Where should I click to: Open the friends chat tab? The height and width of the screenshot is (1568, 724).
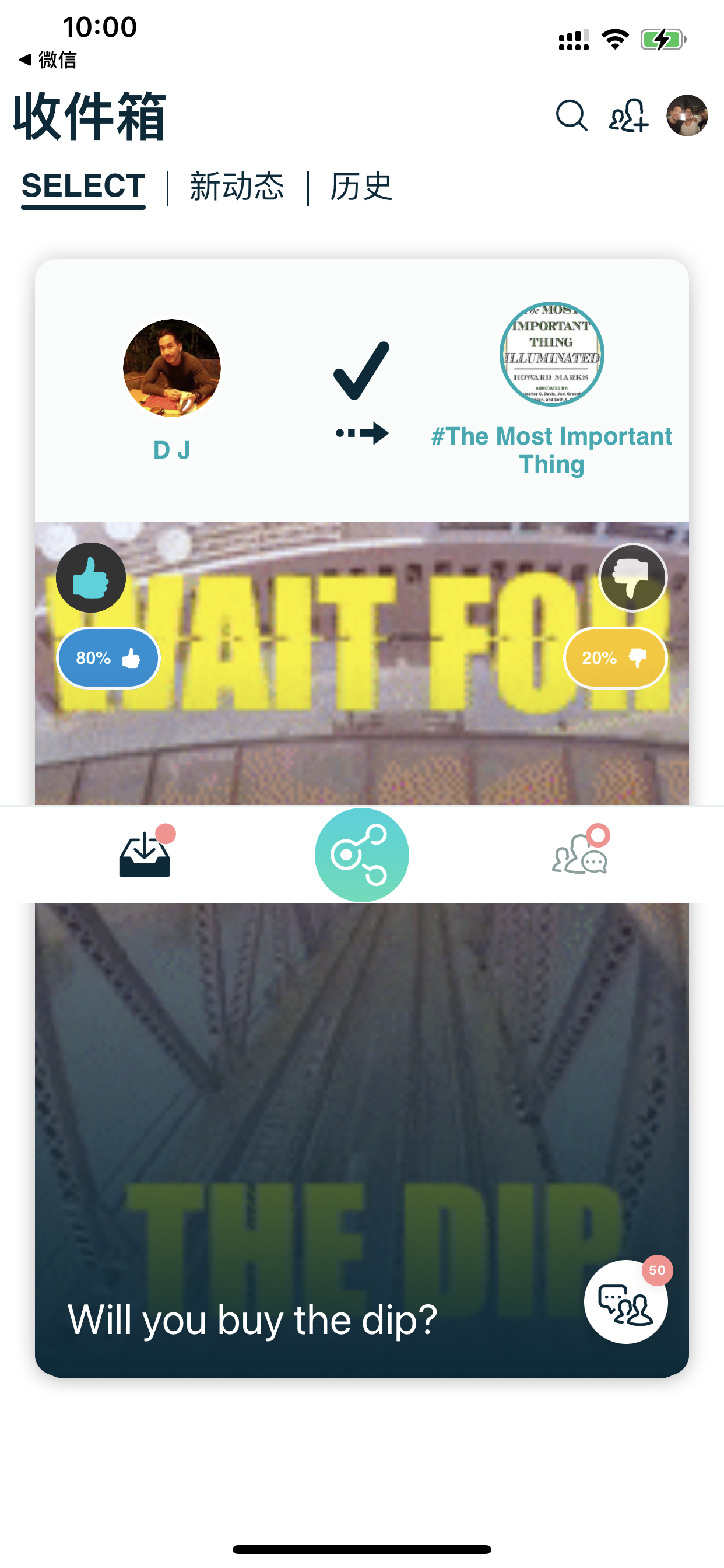click(581, 853)
